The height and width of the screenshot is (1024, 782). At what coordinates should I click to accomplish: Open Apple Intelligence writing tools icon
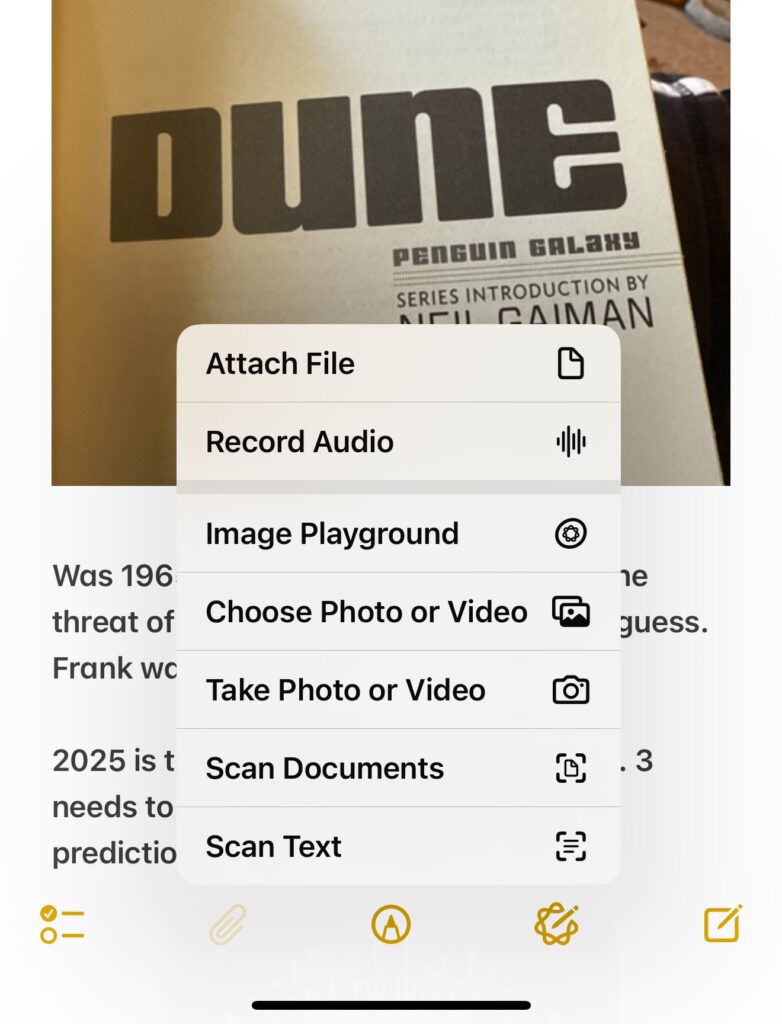(x=556, y=924)
